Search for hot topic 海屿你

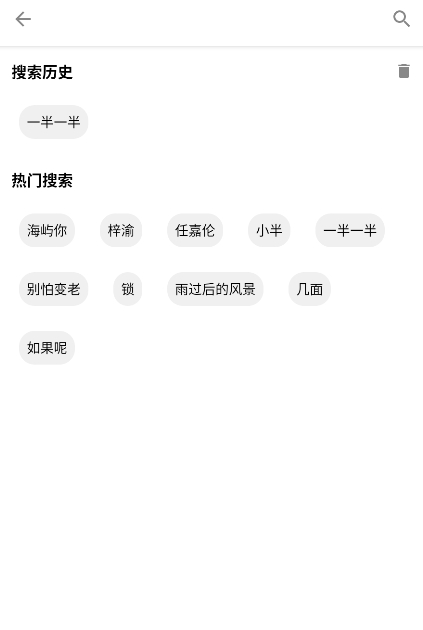tap(47, 230)
